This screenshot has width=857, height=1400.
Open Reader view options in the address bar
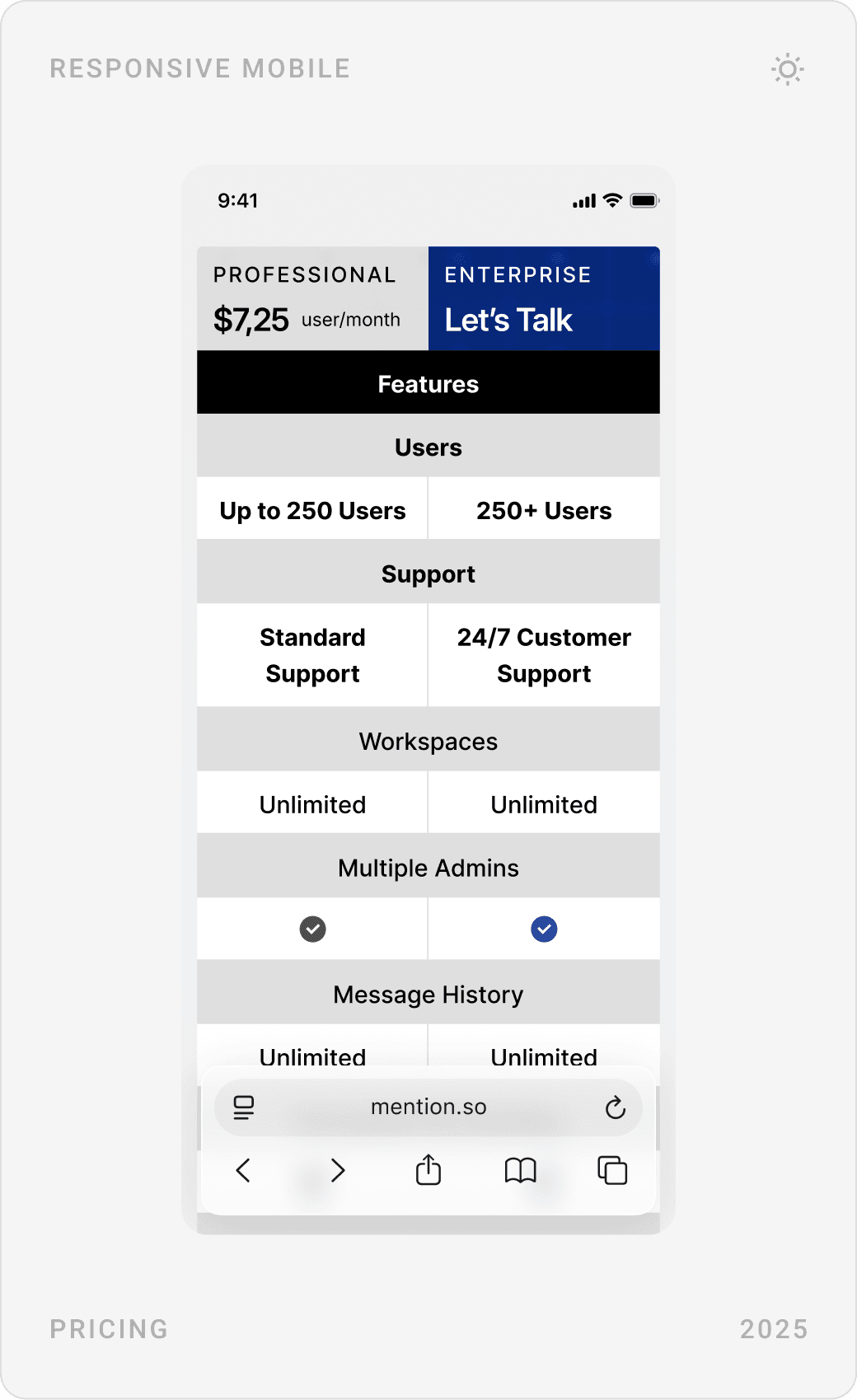(244, 1107)
